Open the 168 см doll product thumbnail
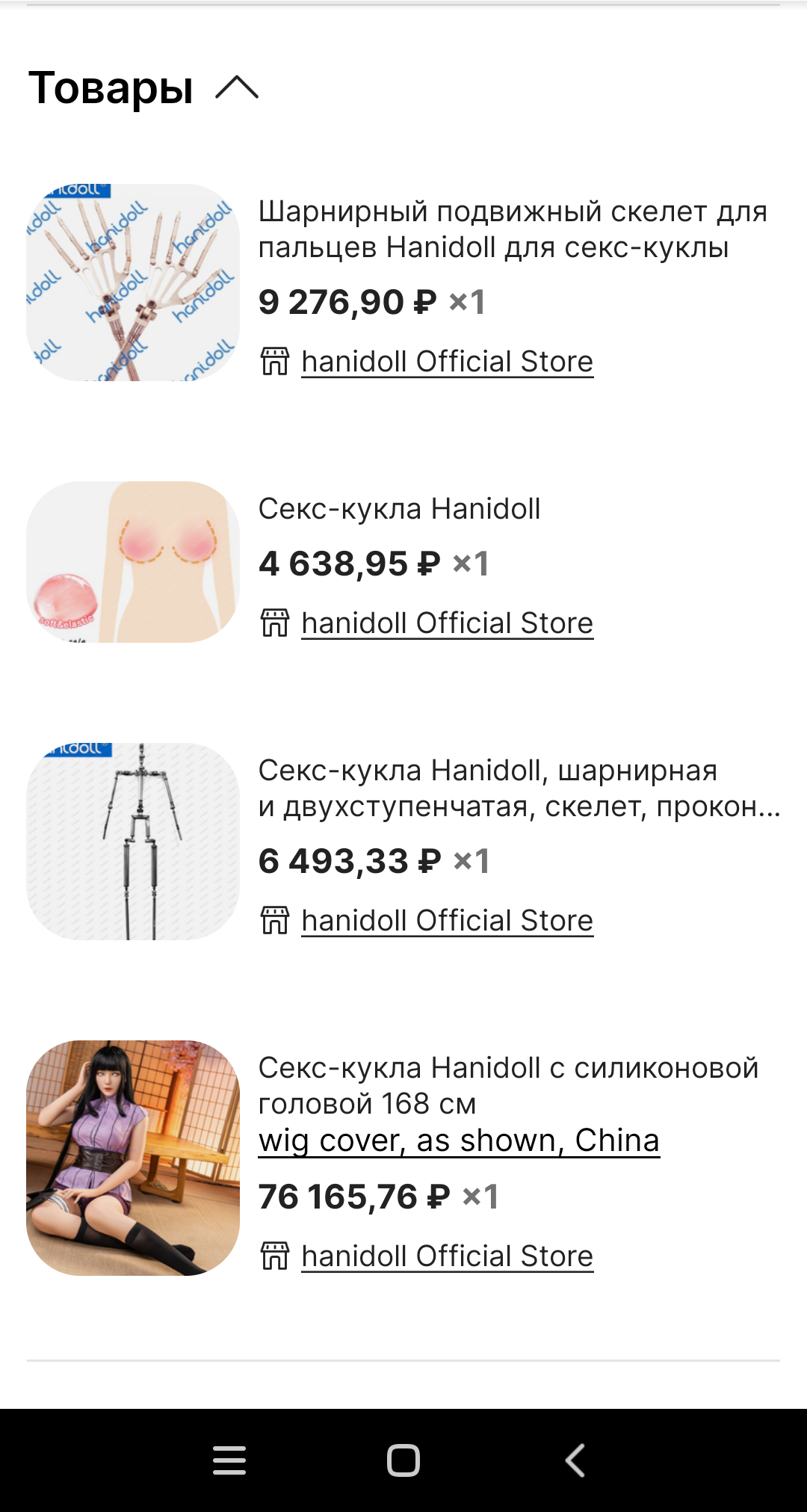This screenshot has height=1512, width=807. click(x=133, y=1158)
